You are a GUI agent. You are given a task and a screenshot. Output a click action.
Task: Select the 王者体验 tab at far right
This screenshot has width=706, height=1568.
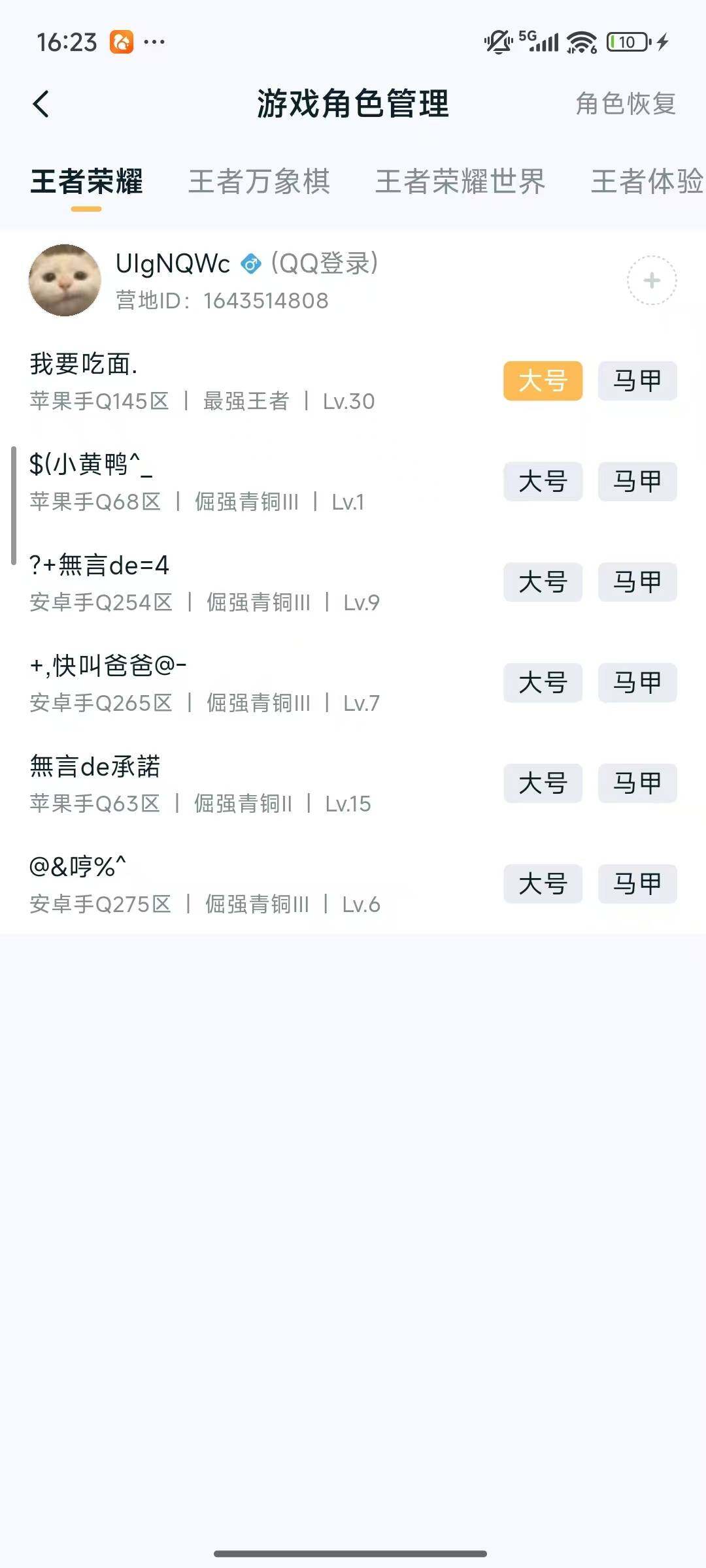(x=646, y=183)
